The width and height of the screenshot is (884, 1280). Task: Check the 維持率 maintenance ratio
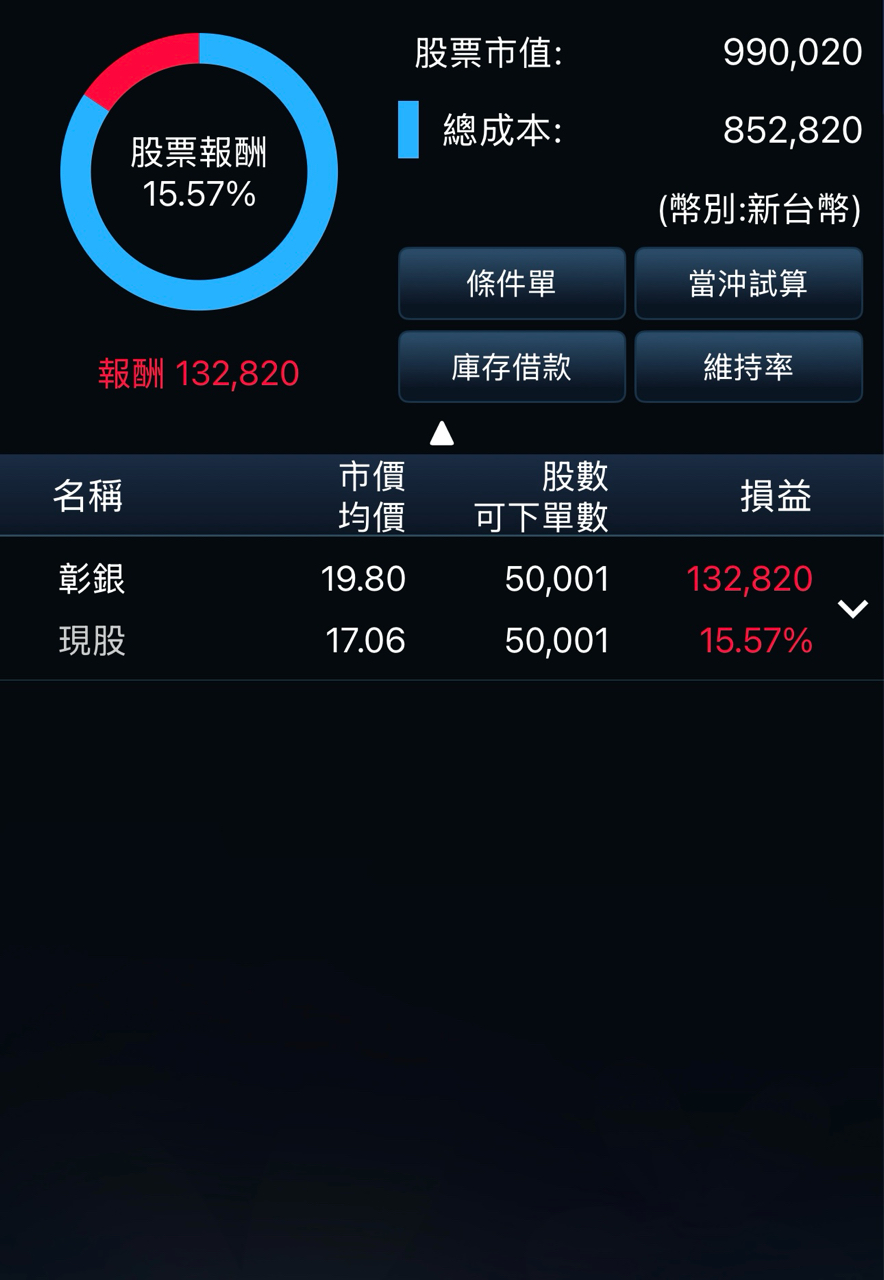[748, 367]
